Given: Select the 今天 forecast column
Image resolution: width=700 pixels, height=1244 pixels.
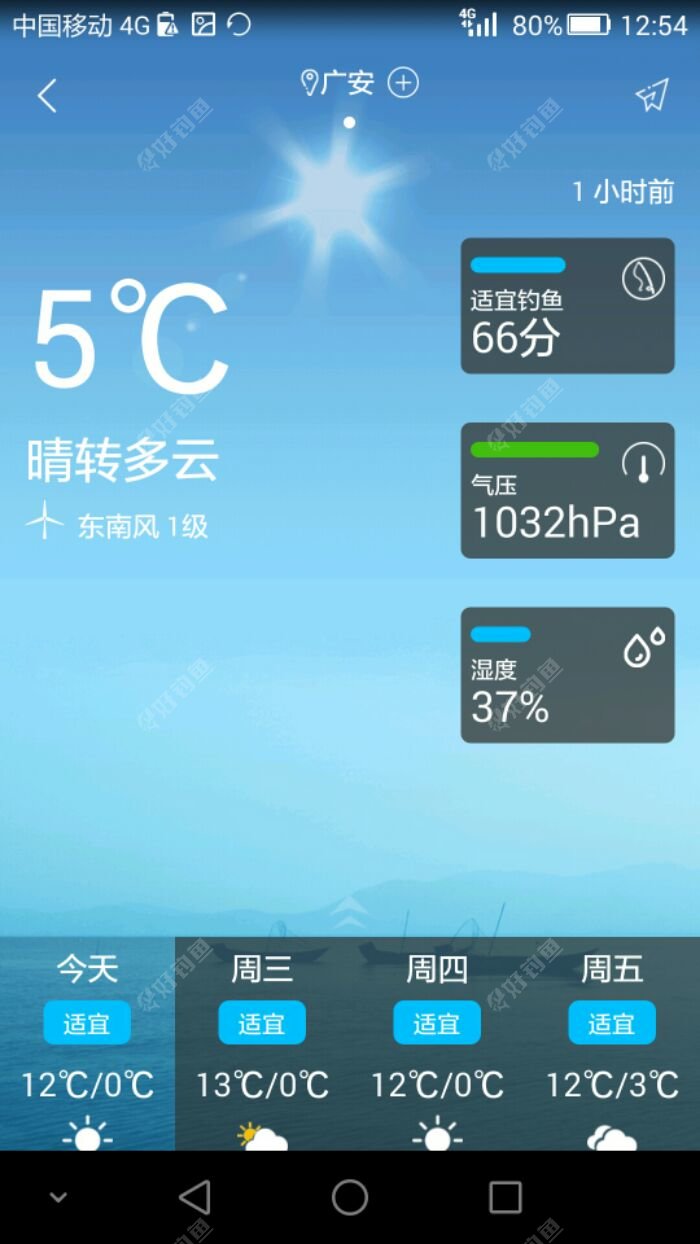Looking at the screenshot, I should point(87,1040).
